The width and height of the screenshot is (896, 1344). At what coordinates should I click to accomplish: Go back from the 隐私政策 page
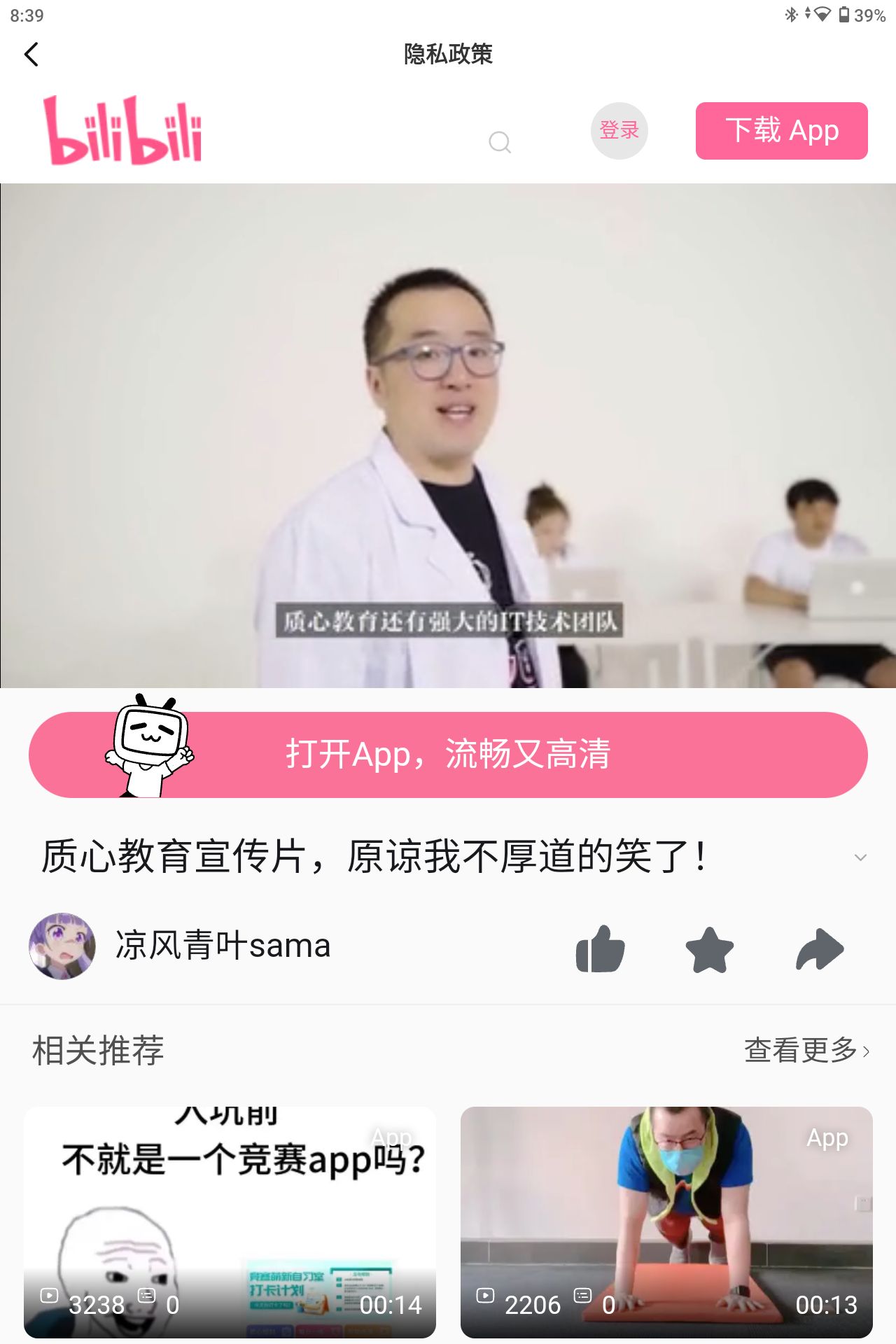coord(31,54)
